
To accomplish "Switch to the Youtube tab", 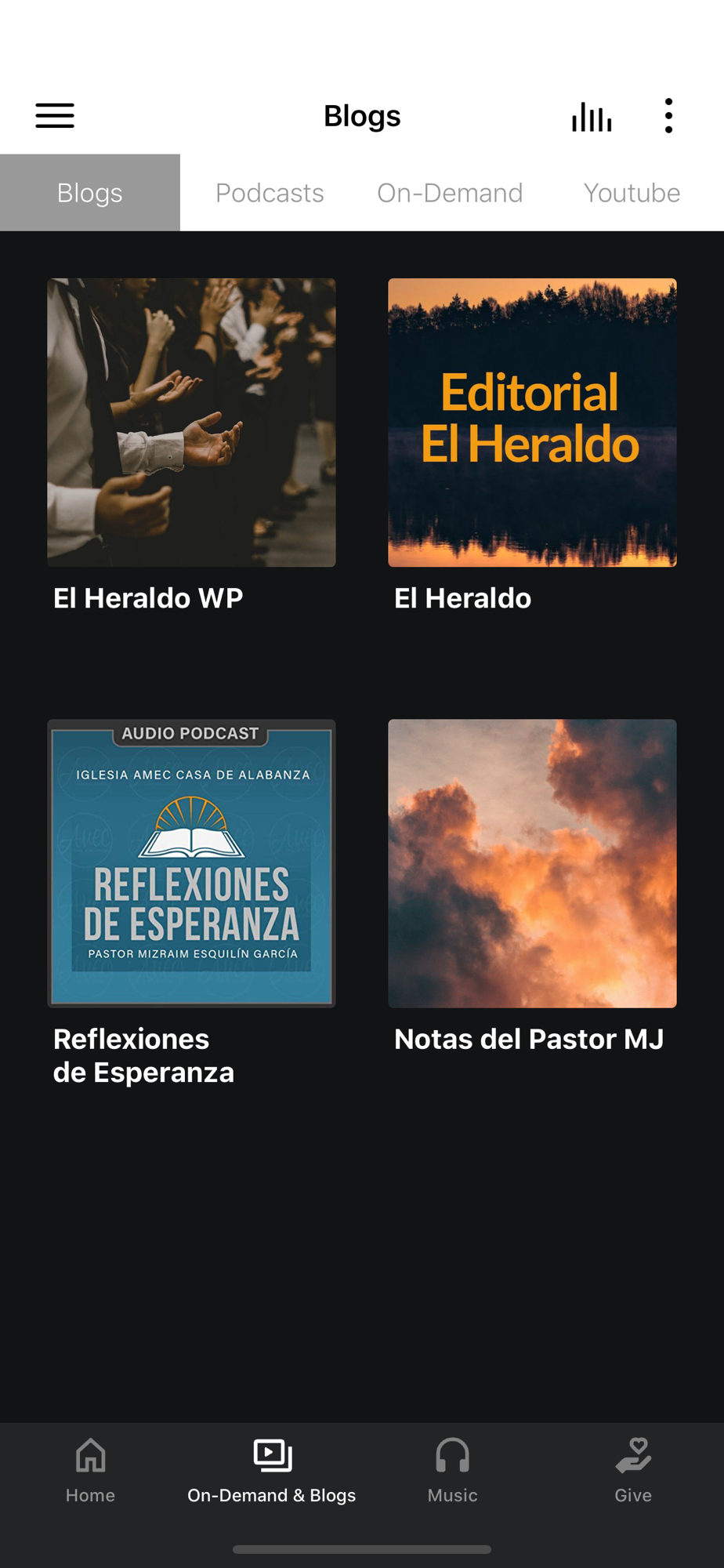I will (x=632, y=193).
